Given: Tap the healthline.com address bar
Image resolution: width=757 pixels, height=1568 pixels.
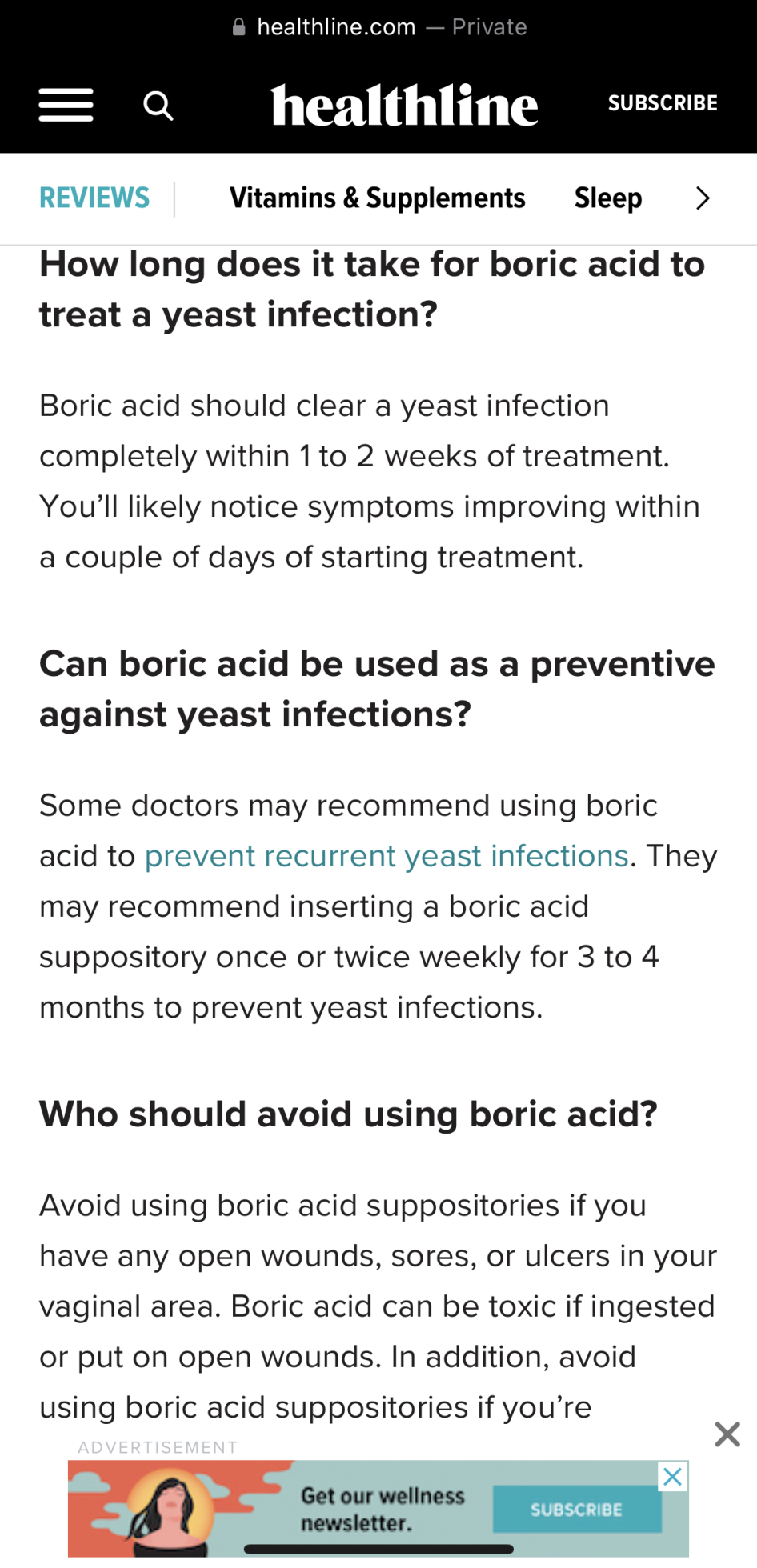Looking at the screenshot, I should [x=378, y=27].
